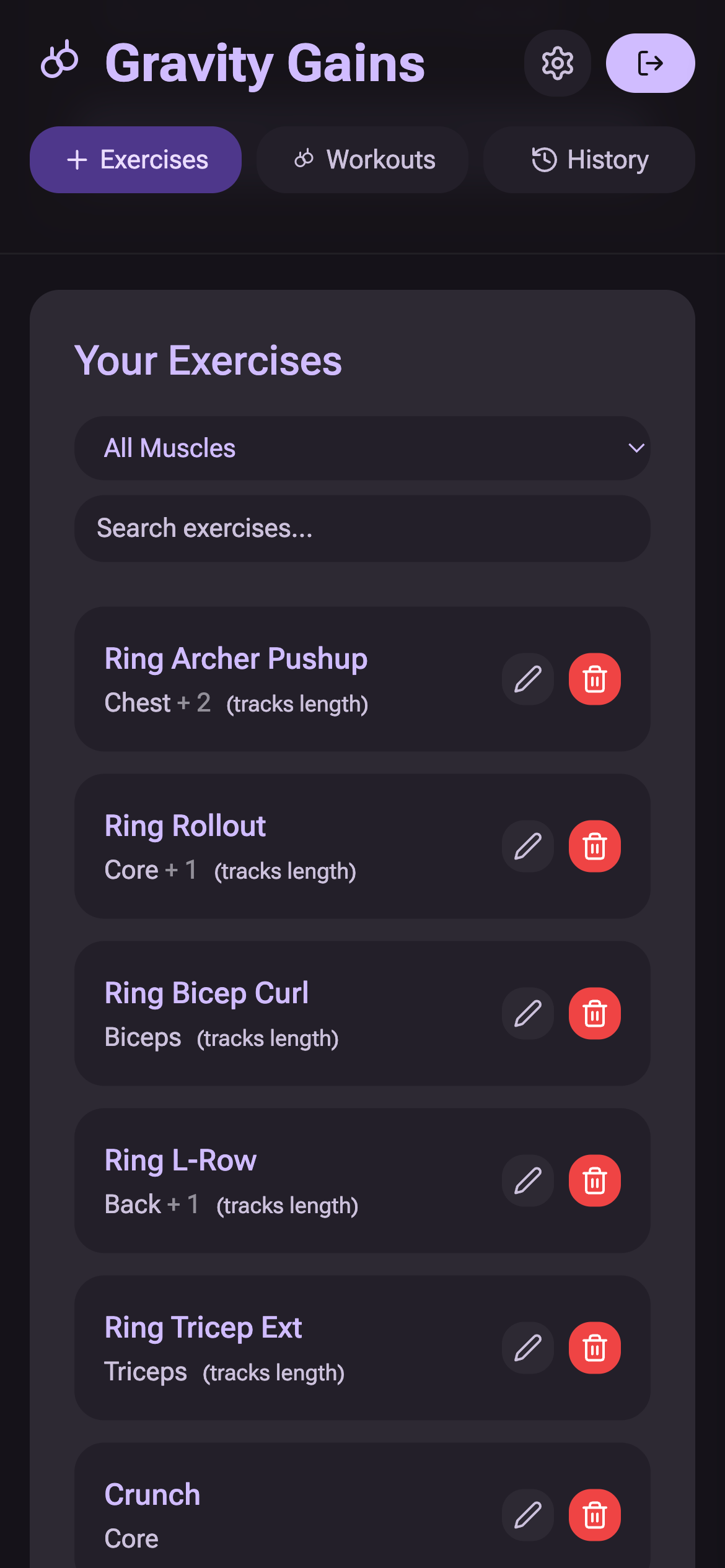Delete Ring L-Row with trash icon
This screenshot has width=725, height=1568.
tap(594, 1181)
